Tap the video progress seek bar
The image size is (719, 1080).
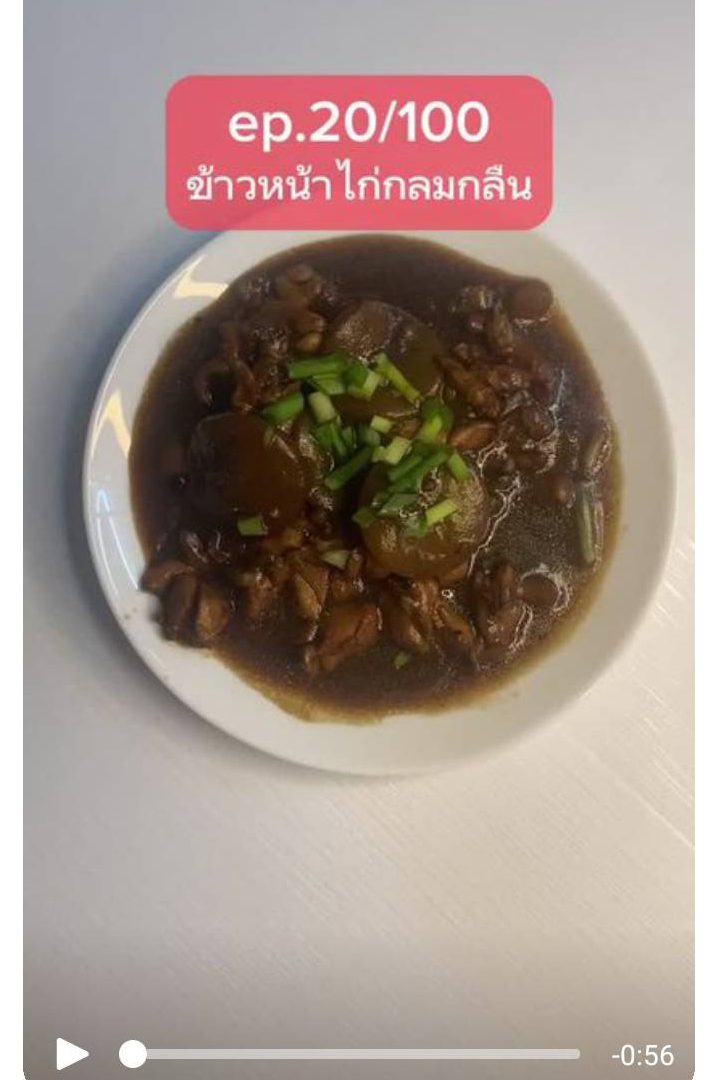pos(350,1054)
